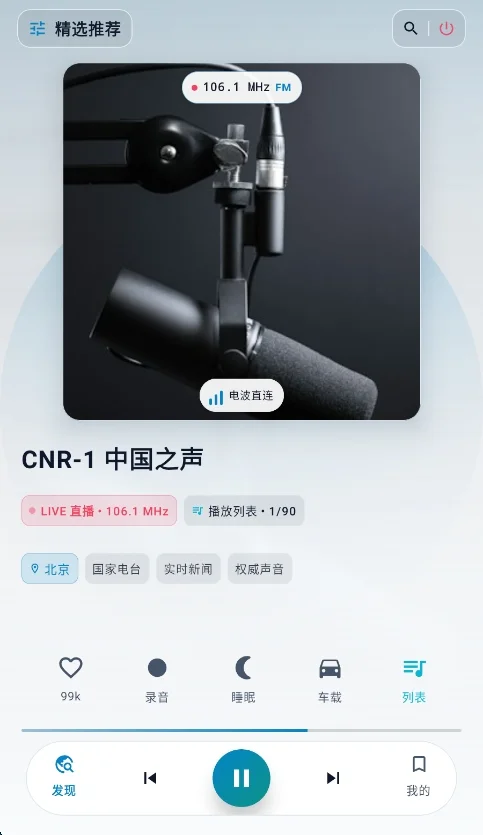Open the search magnifier icon
This screenshot has width=483, height=835.
(411, 28)
